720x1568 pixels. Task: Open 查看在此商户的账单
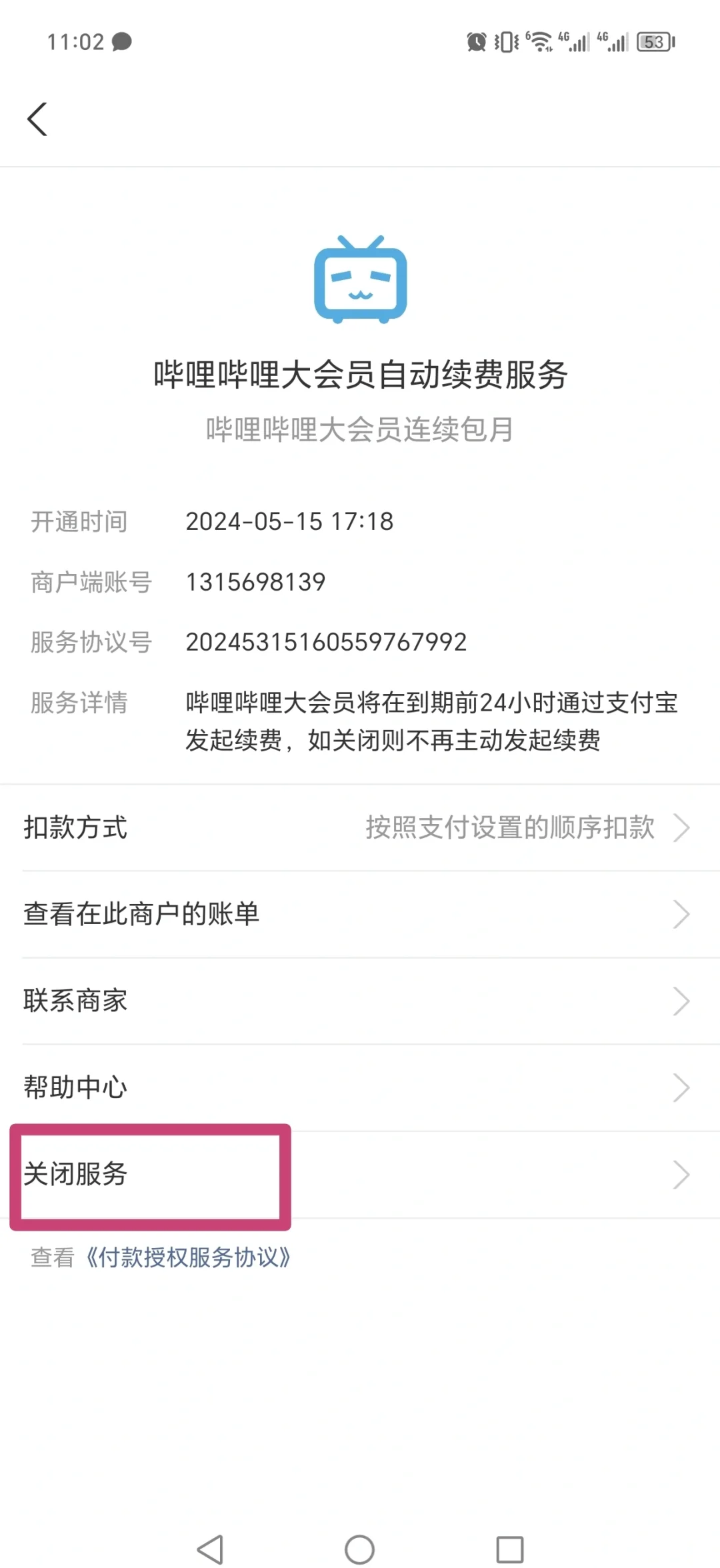click(x=360, y=914)
